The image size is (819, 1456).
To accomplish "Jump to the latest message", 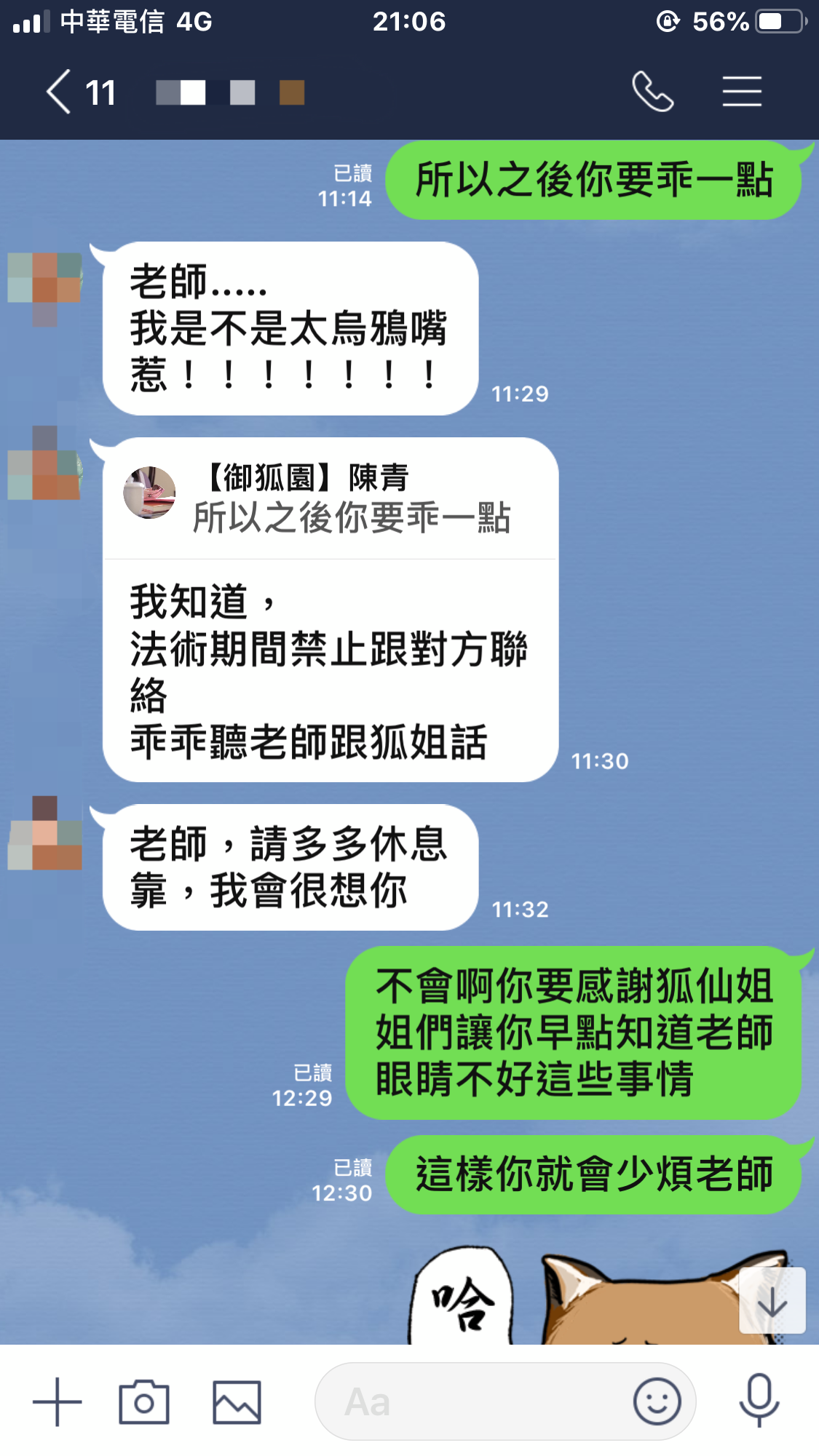I will (x=772, y=1301).
